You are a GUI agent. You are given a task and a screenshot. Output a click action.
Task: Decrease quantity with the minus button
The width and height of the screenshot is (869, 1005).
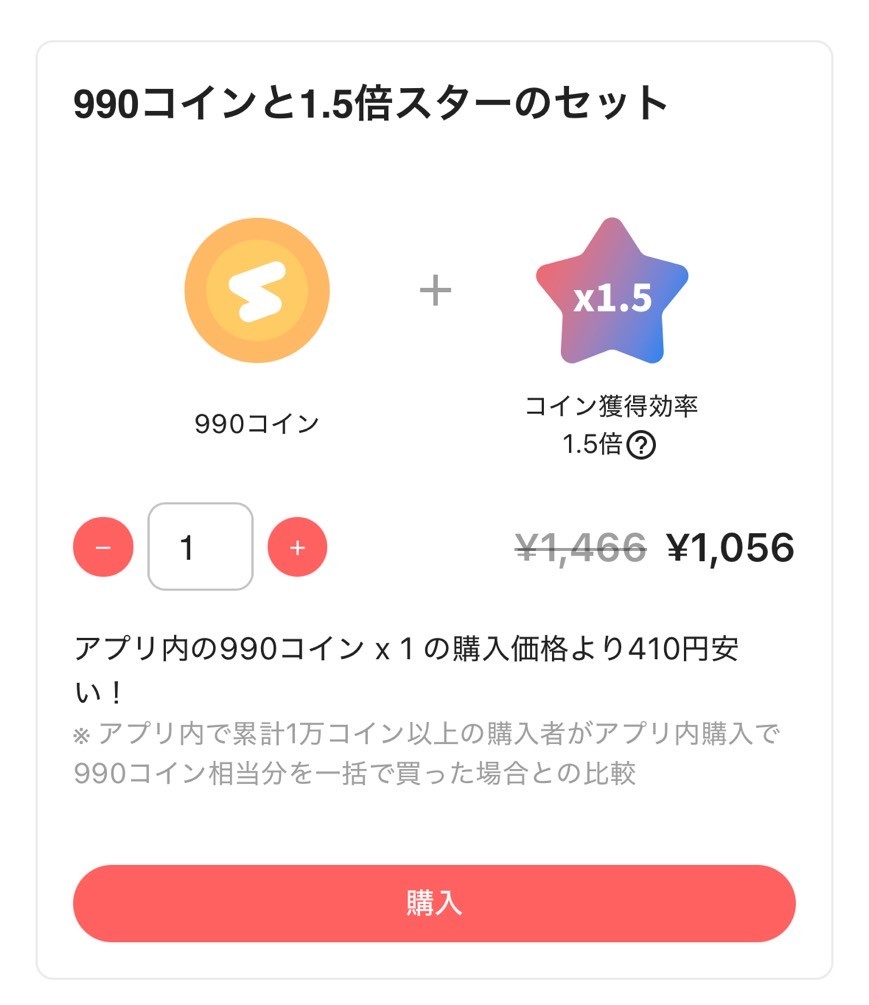click(103, 547)
